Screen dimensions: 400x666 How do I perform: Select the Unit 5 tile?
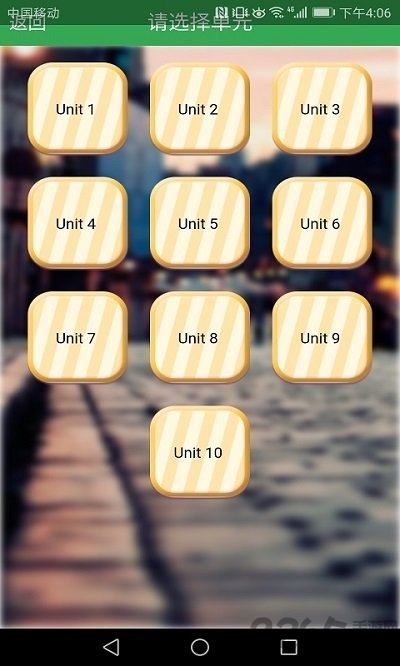pyautogui.click(x=200, y=223)
